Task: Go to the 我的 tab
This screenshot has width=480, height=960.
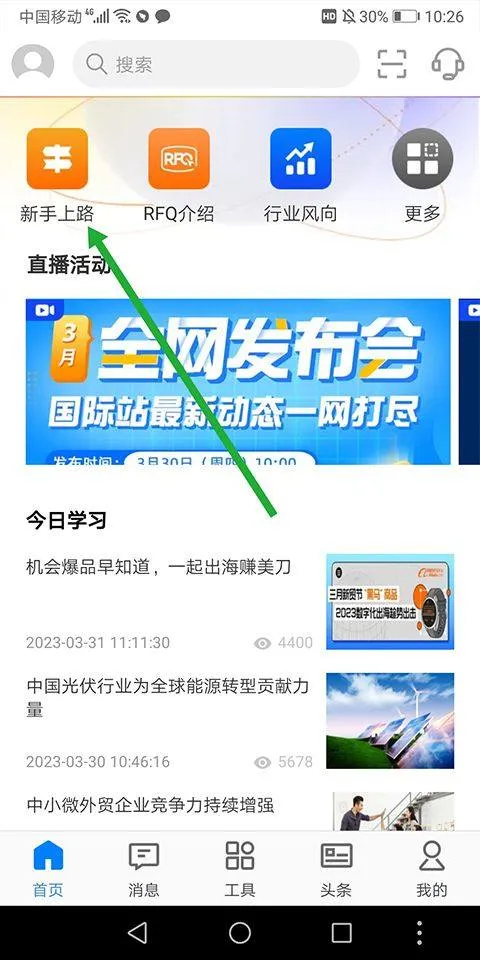Action: [x=432, y=869]
